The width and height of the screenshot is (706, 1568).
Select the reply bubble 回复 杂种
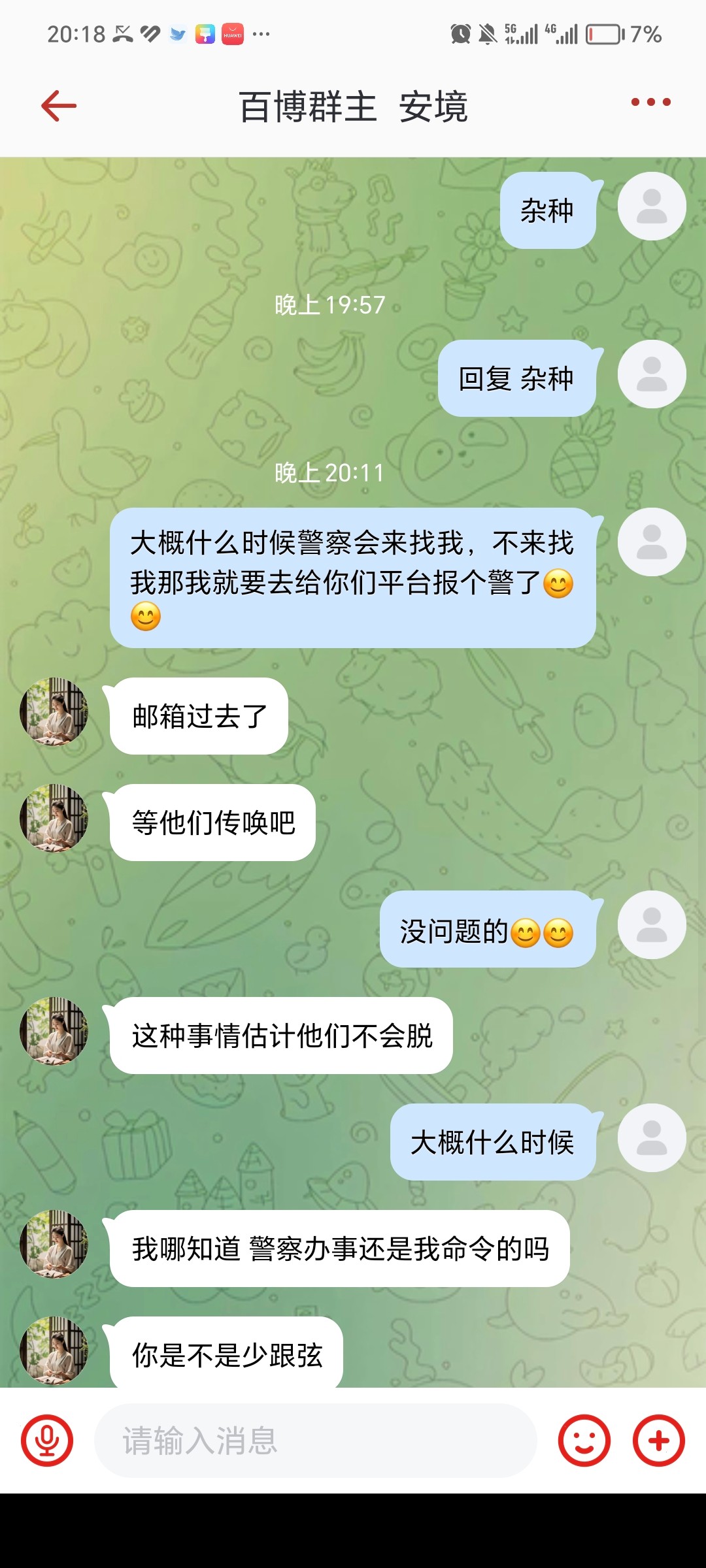pyautogui.click(x=520, y=378)
